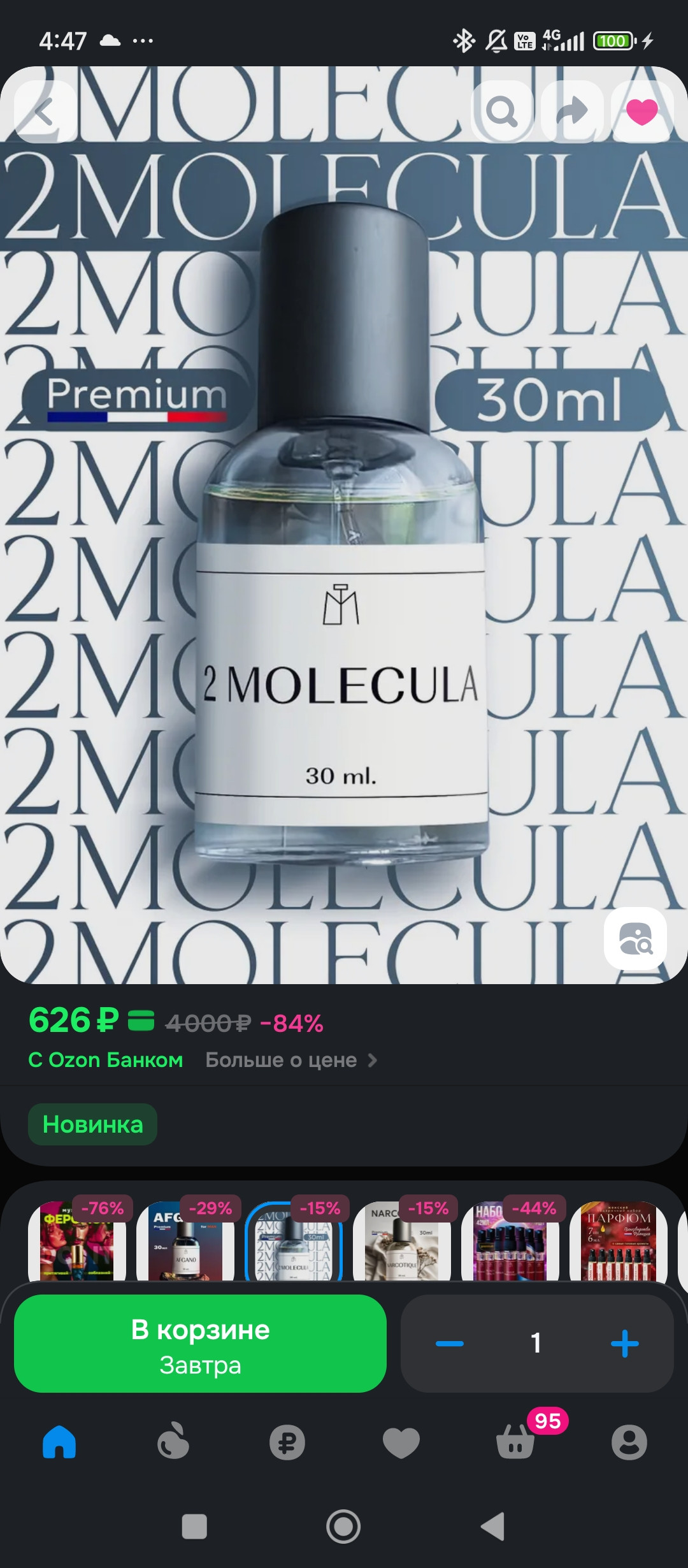Open the Favorites heart tab
The image size is (688, 1568).
[x=401, y=1442]
